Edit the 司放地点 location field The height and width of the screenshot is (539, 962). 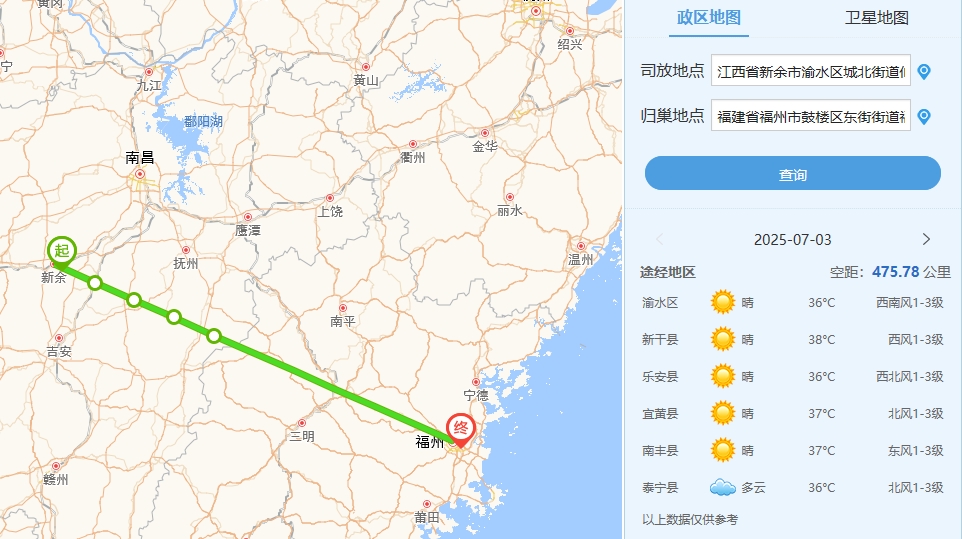point(810,71)
